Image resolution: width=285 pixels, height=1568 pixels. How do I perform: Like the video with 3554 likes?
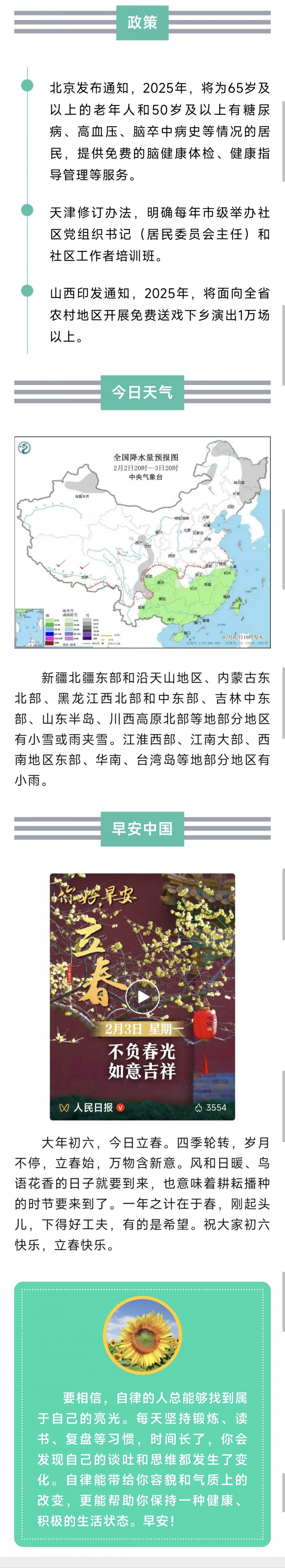point(199,1107)
